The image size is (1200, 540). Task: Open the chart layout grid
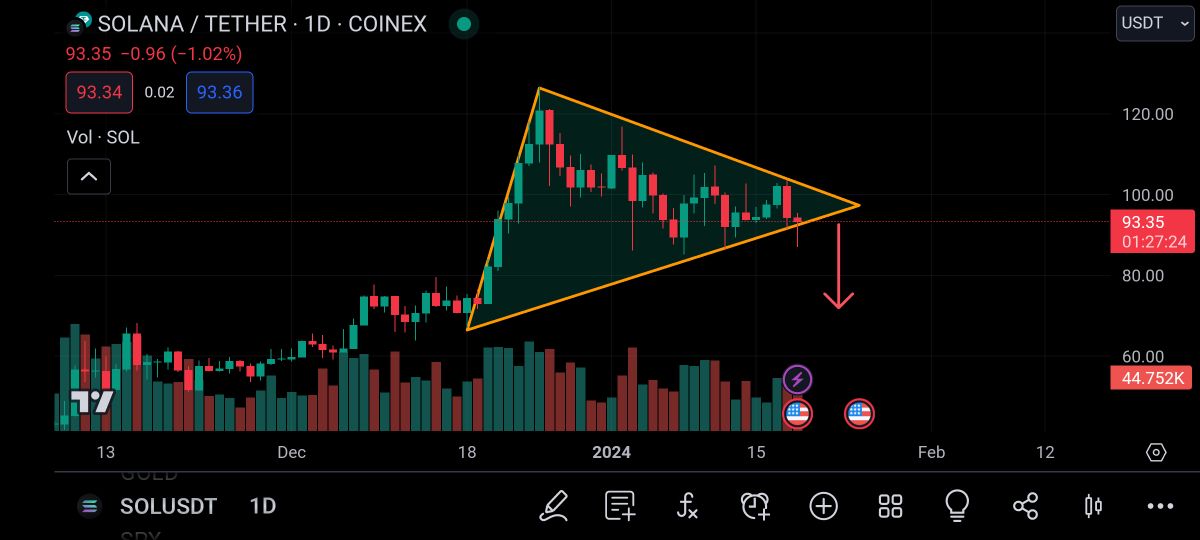pos(890,505)
